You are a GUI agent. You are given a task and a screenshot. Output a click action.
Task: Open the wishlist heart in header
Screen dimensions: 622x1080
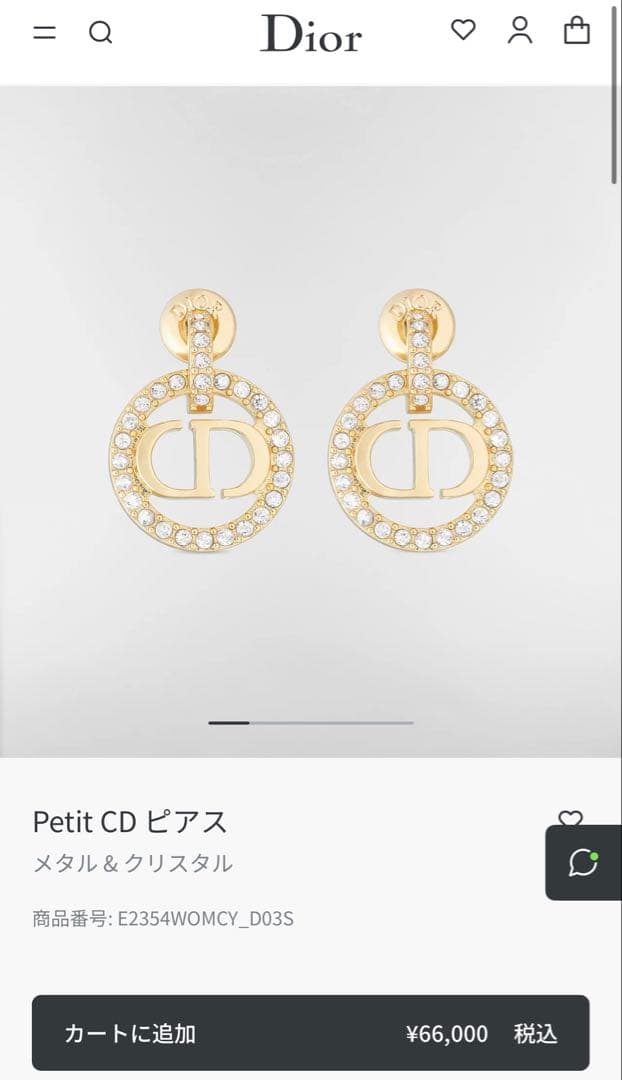[463, 31]
